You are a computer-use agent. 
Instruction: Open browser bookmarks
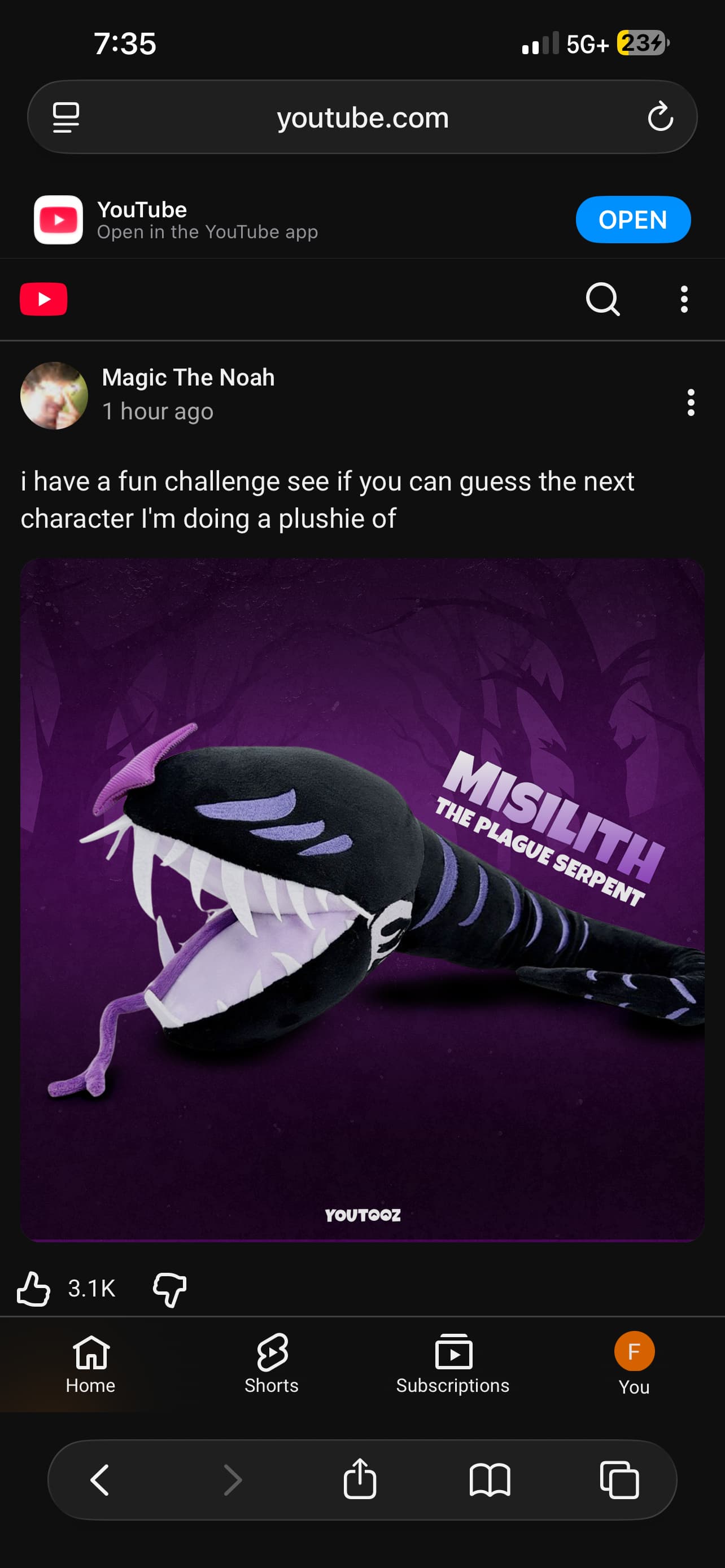point(490,1479)
